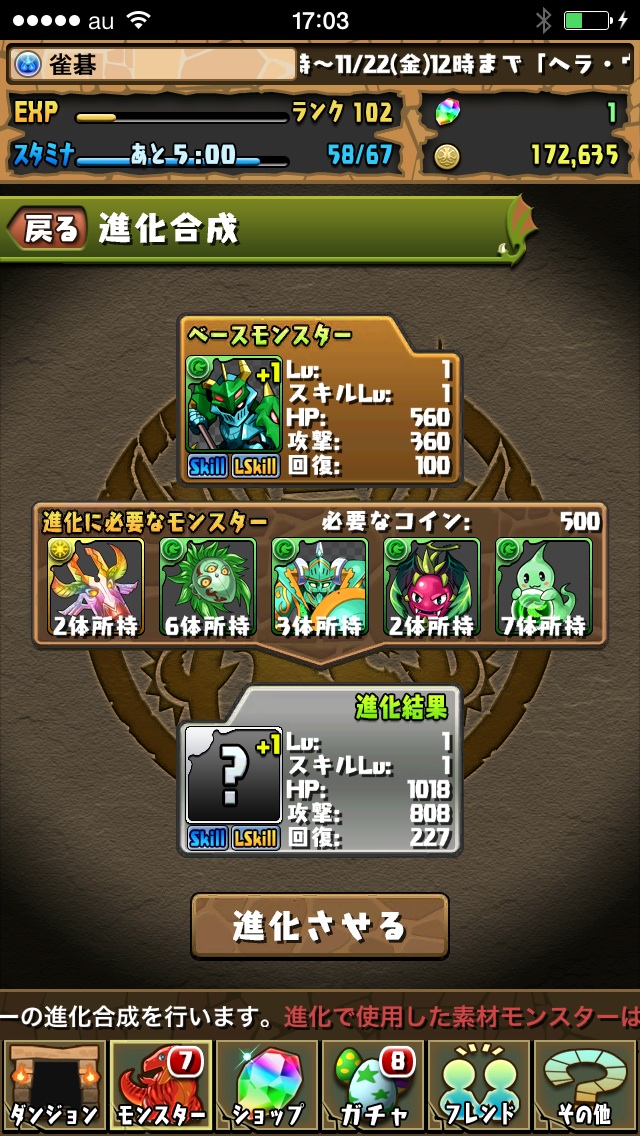Screen dimensions: 640x1136
Task: Tap the evolution result question mark icon
Action: tap(234, 774)
